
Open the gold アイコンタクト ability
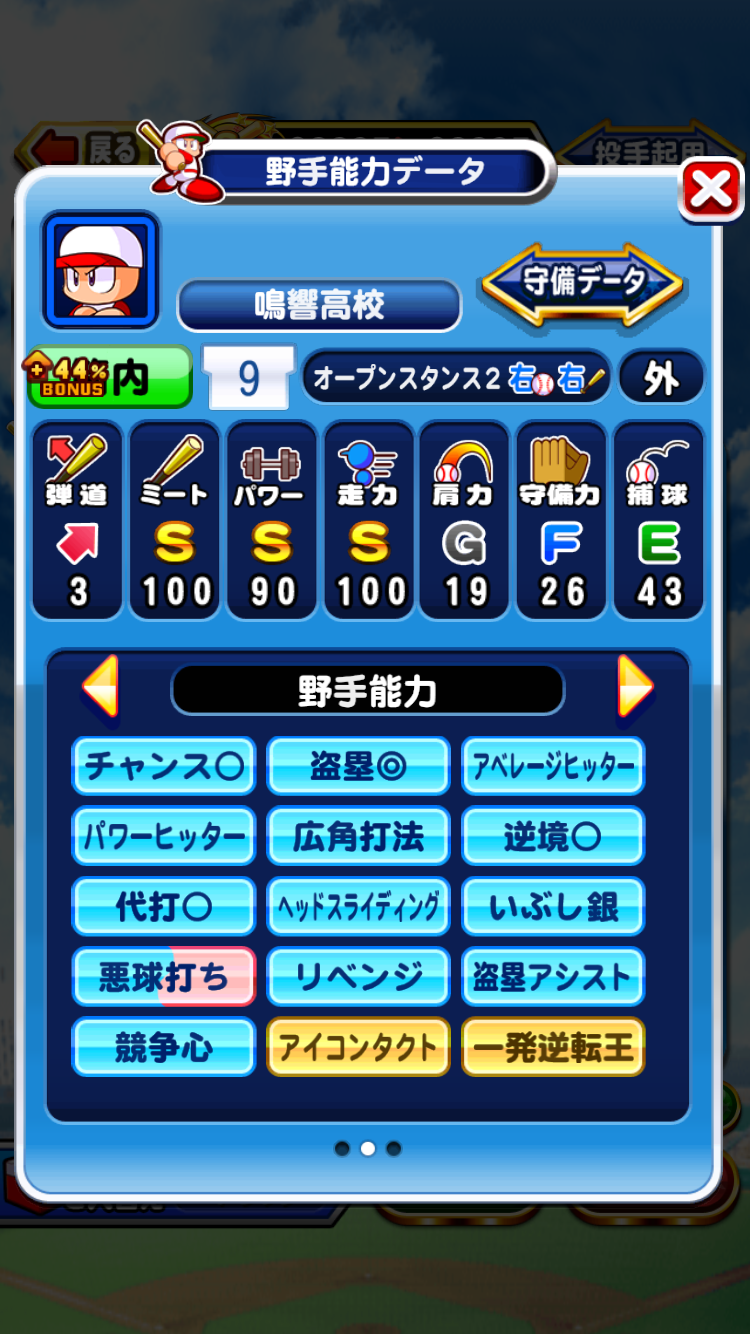pos(358,1047)
